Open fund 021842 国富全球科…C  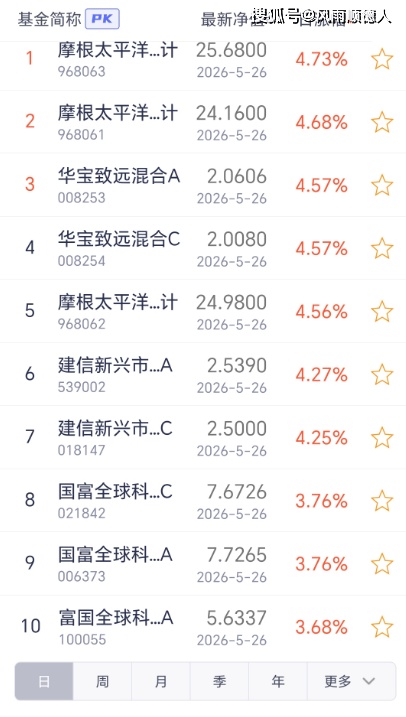[203, 501]
